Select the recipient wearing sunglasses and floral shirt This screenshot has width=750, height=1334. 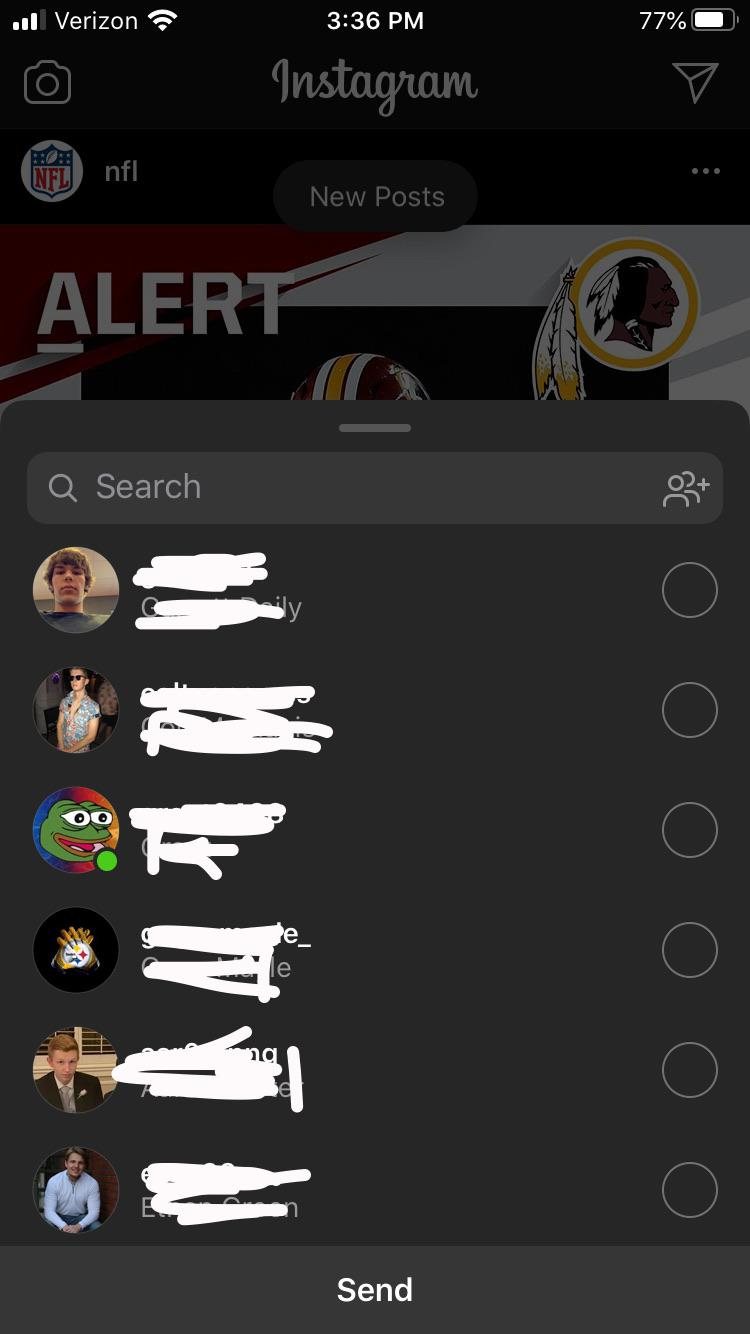point(689,710)
